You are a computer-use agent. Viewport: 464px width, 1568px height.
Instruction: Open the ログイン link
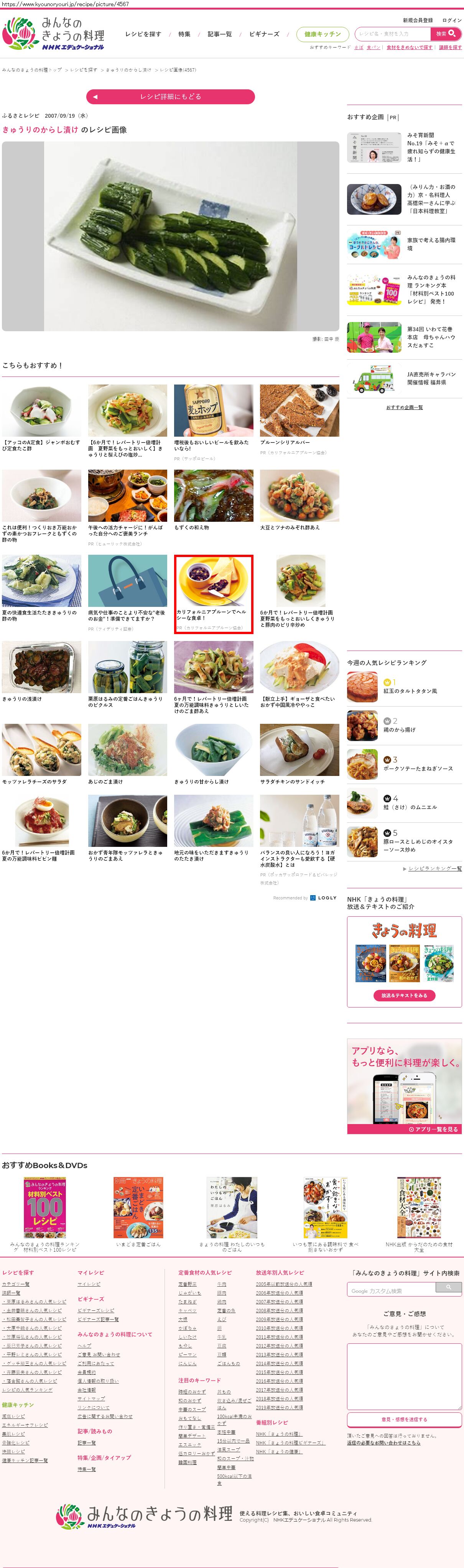pos(451,21)
